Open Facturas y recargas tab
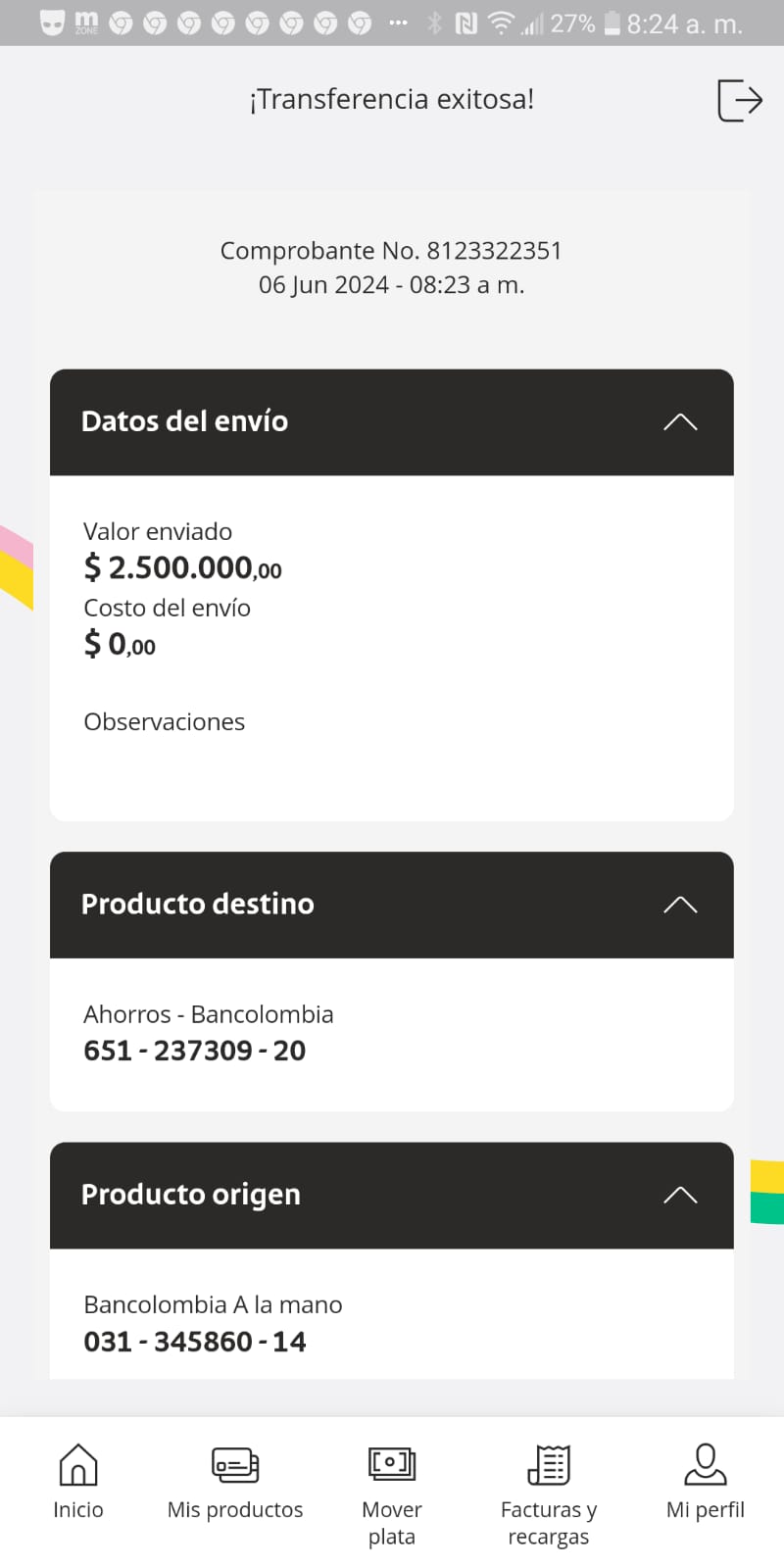 pos(549,1492)
